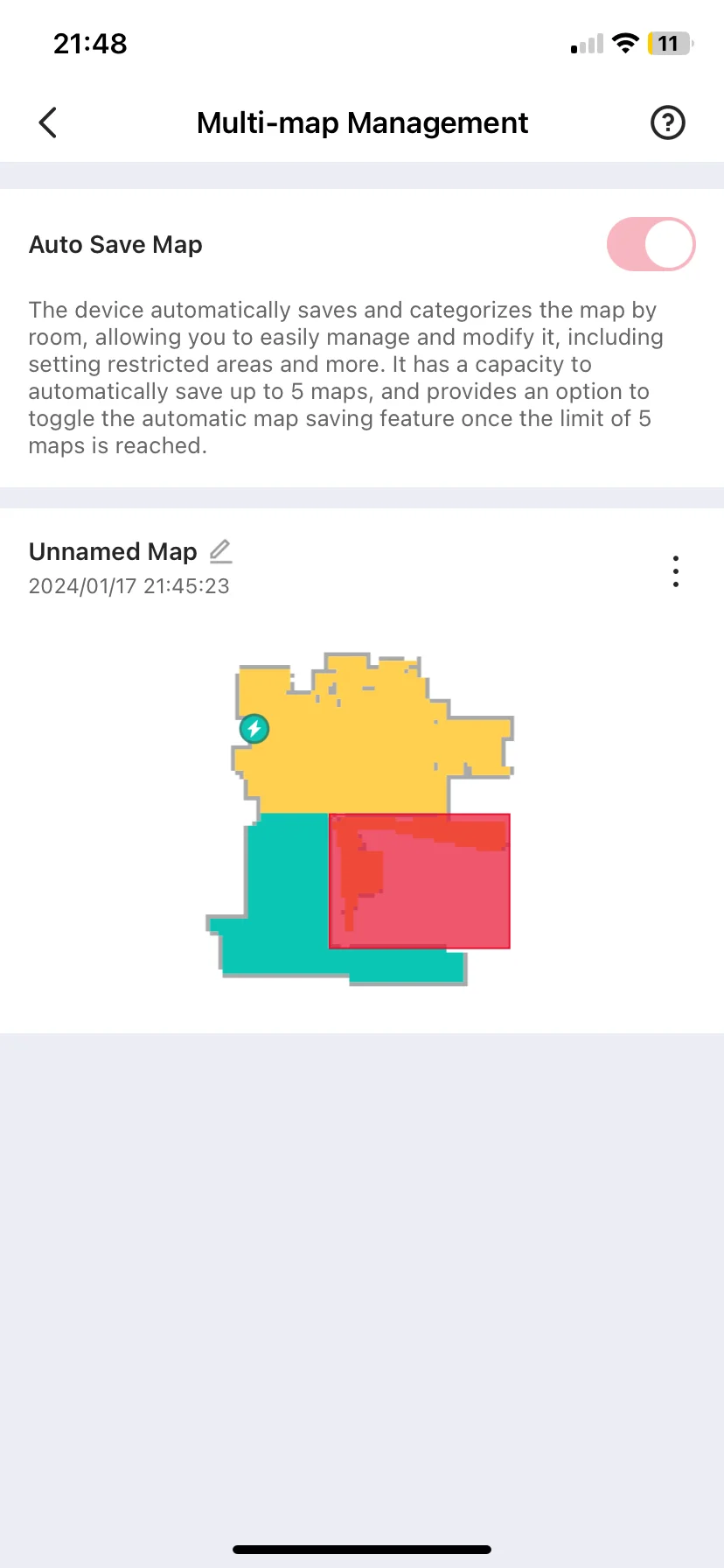724x1568 pixels.
Task: Open the Unnamed Map three-dot menu
Action: pos(675,571)
